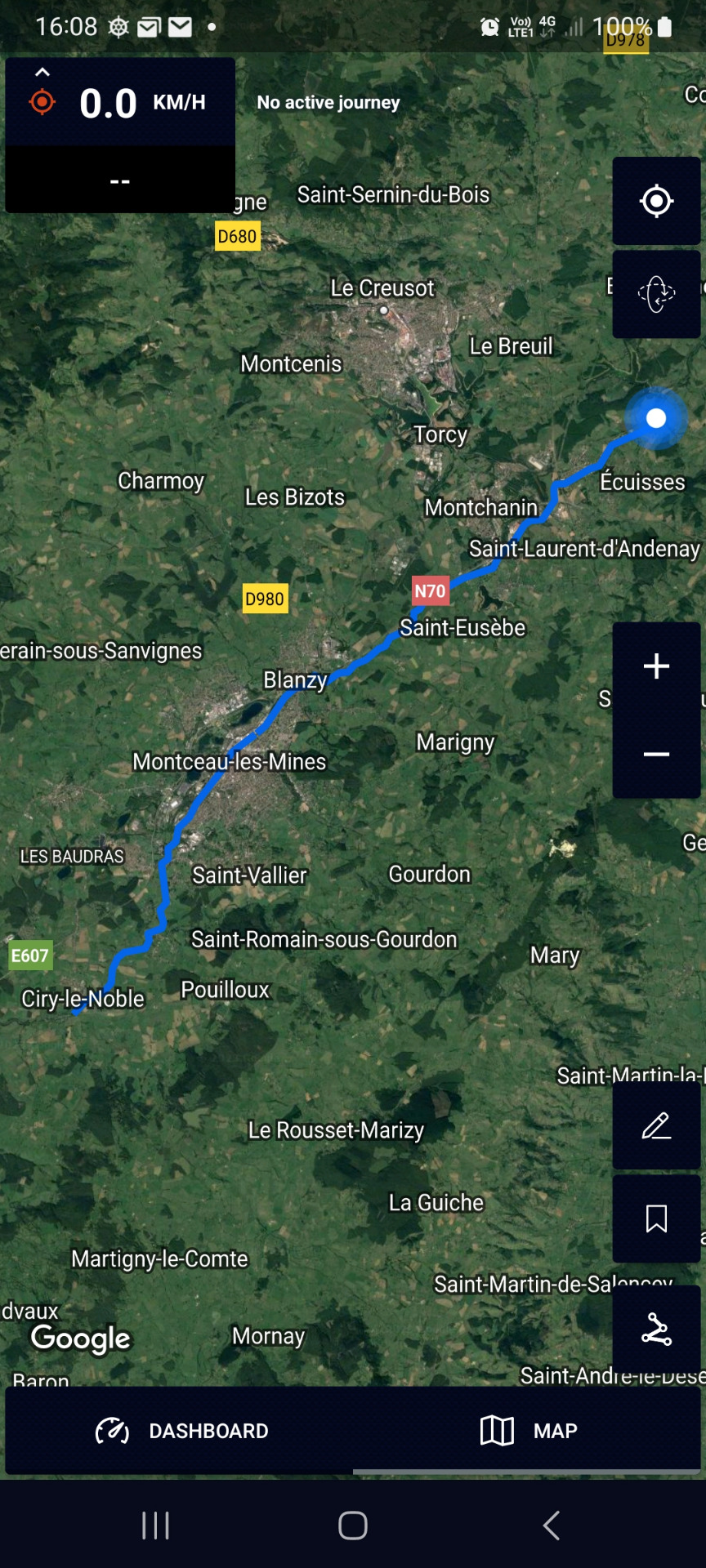Open the recent apps view

click(x=155, y=1525)
